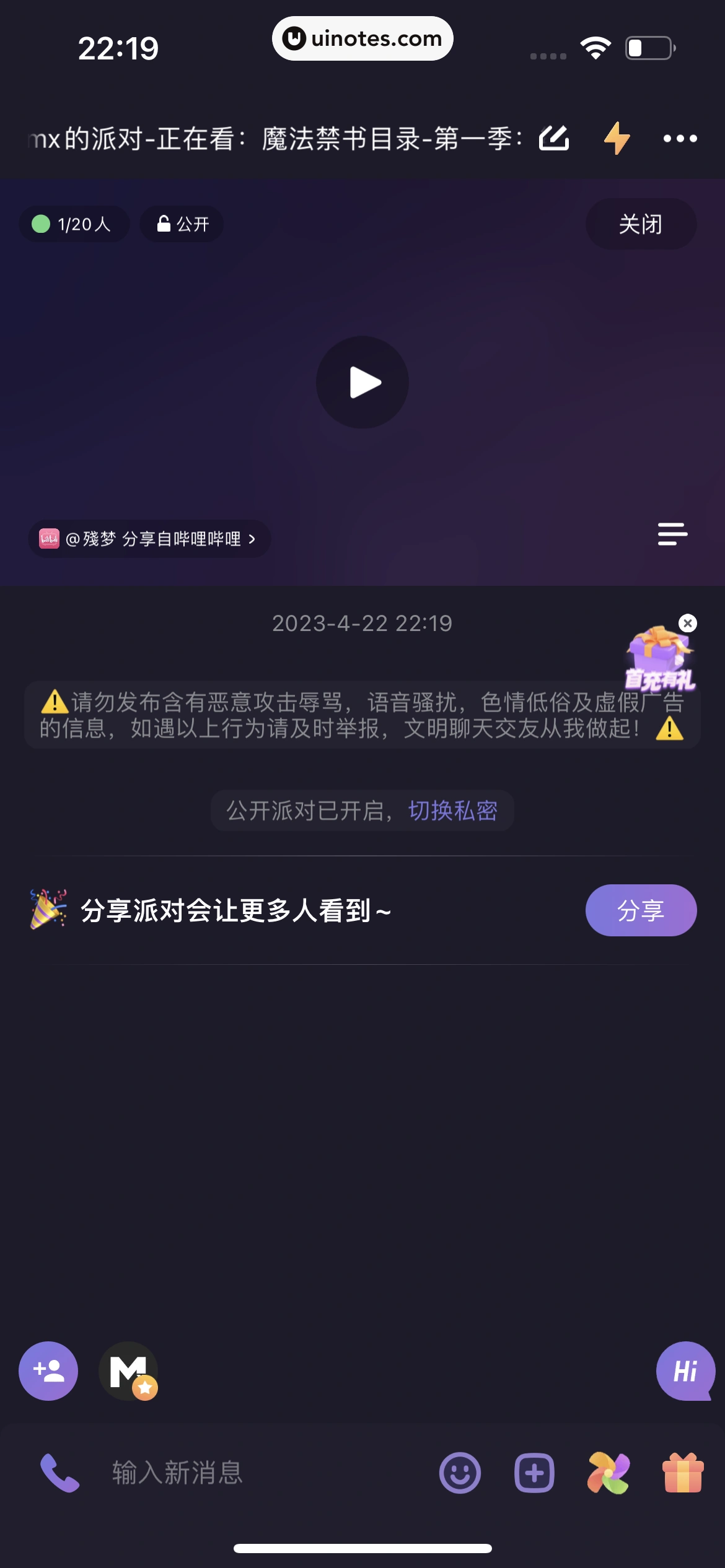
Task: Switch party to private via 切换私密
Action: 453,811
